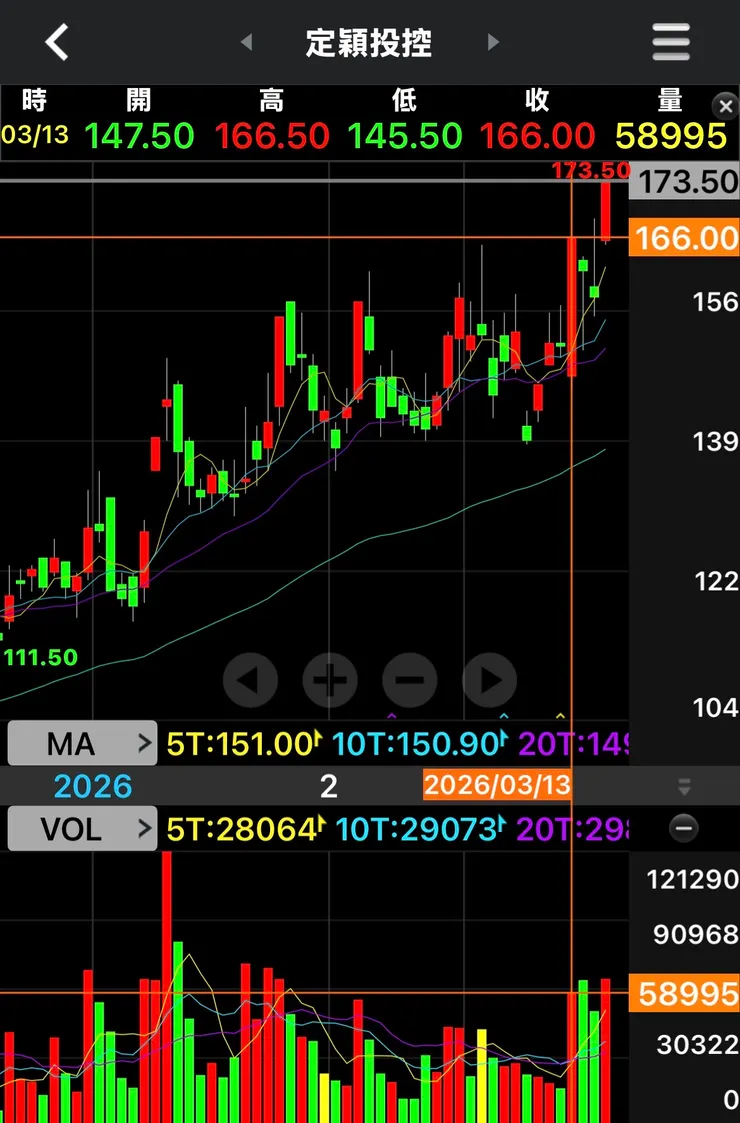Switch to the previous stock with left triangle

[247, 43]
